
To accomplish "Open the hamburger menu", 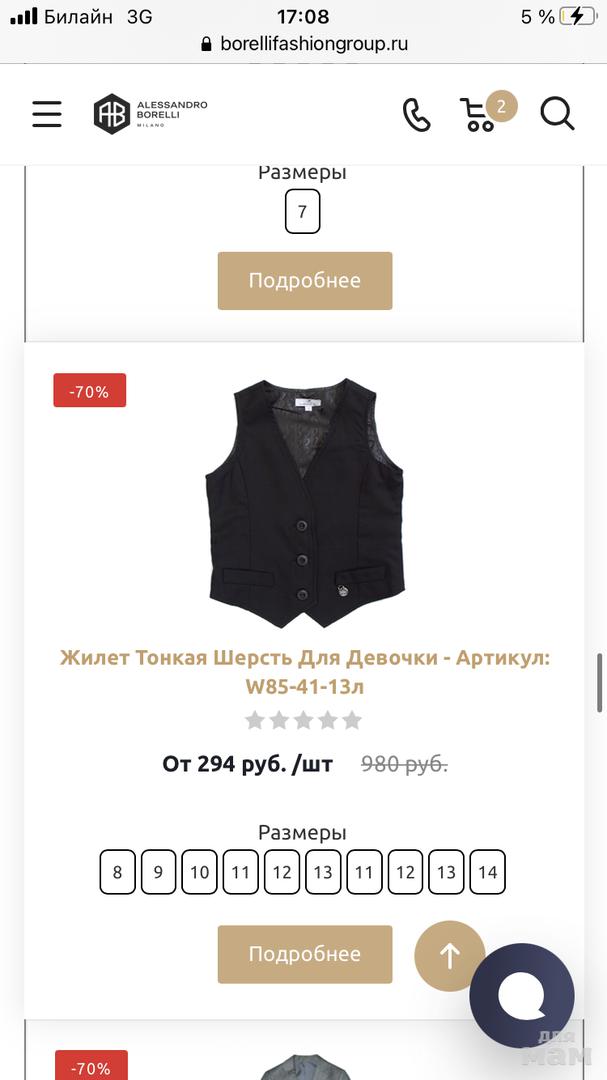I will click(47, 114).
